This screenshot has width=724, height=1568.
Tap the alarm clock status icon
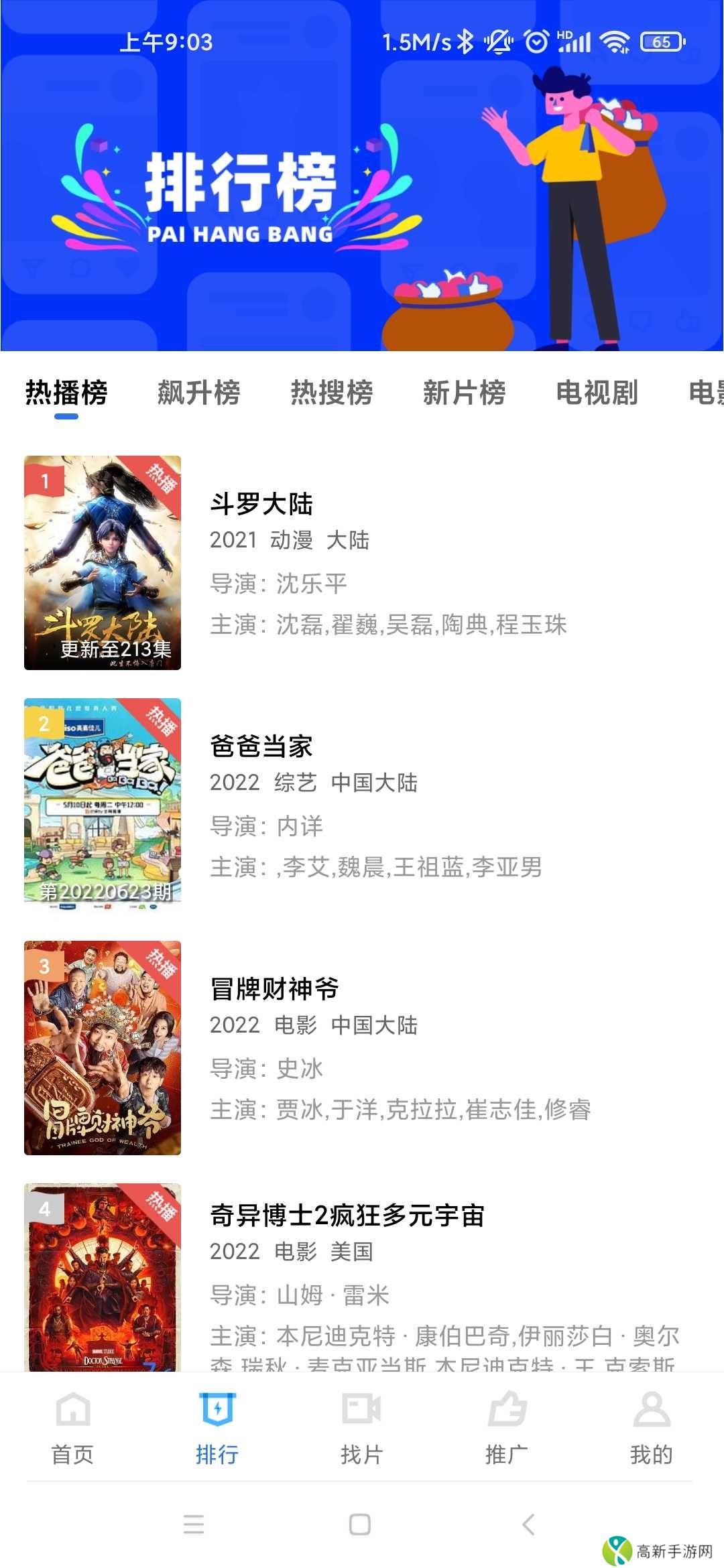click(536, 42)
